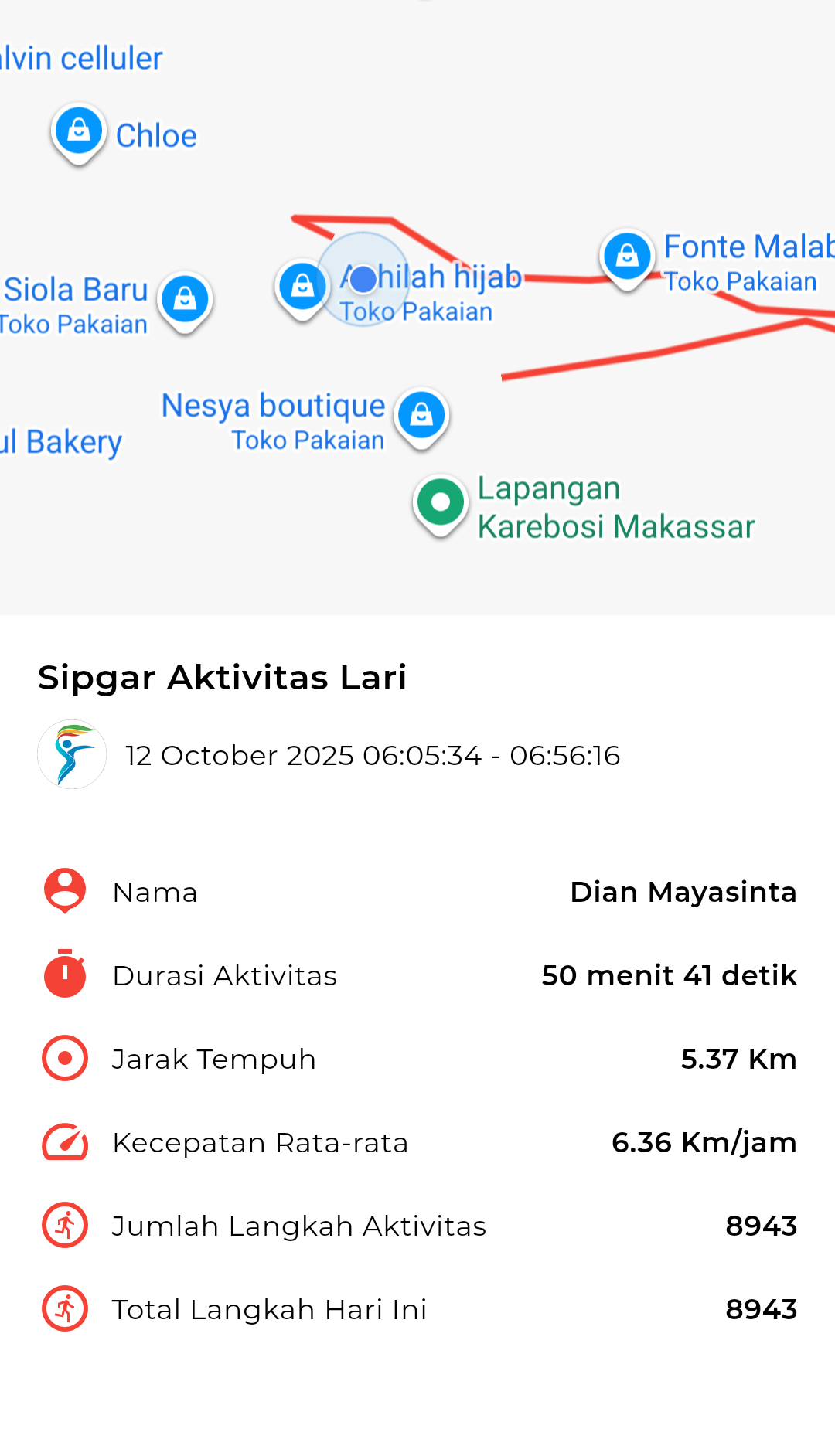Select the Lapangan Karebosi Makassar marker
This screenshot has width=835, height=1456.
[x=441, y=502]
